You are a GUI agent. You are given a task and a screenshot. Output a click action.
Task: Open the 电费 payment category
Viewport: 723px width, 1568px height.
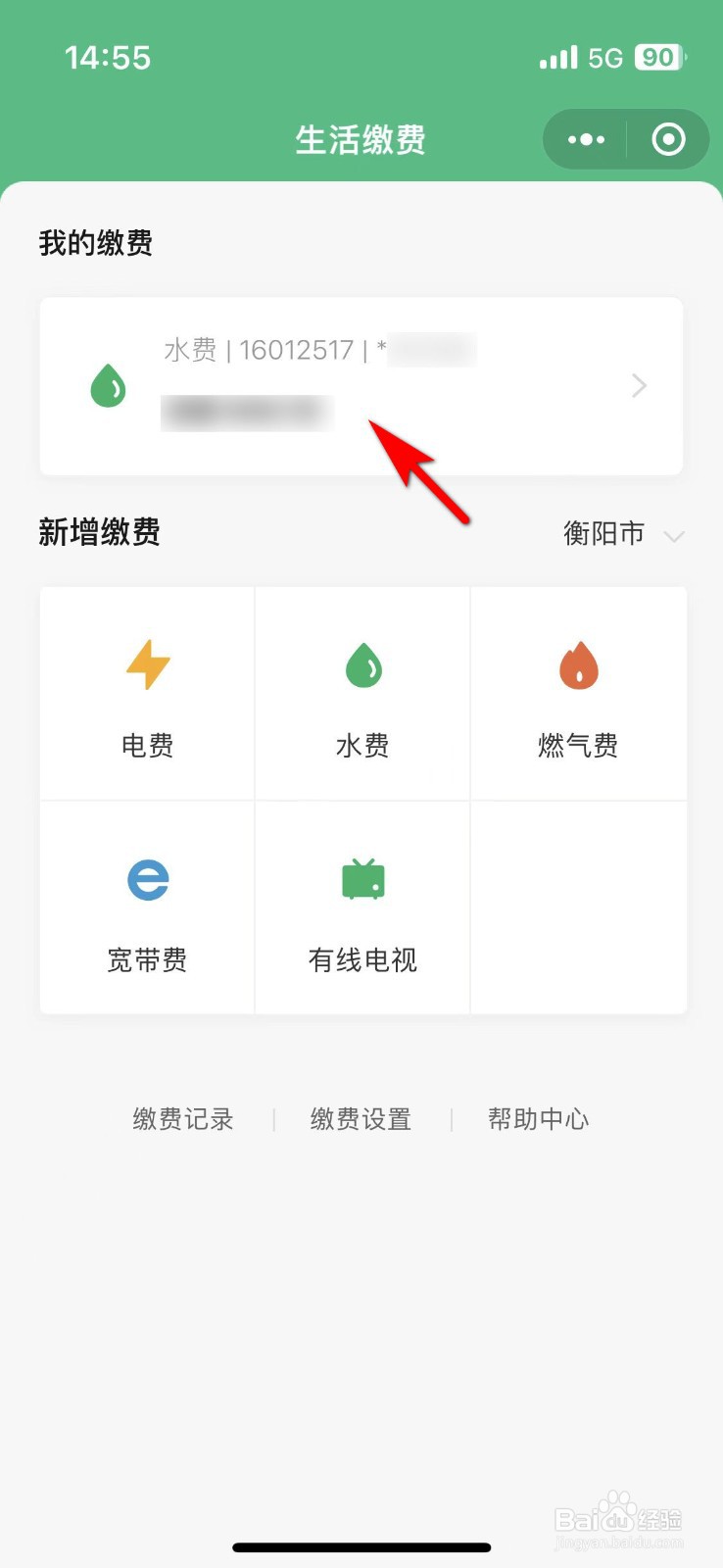[147, 693]
